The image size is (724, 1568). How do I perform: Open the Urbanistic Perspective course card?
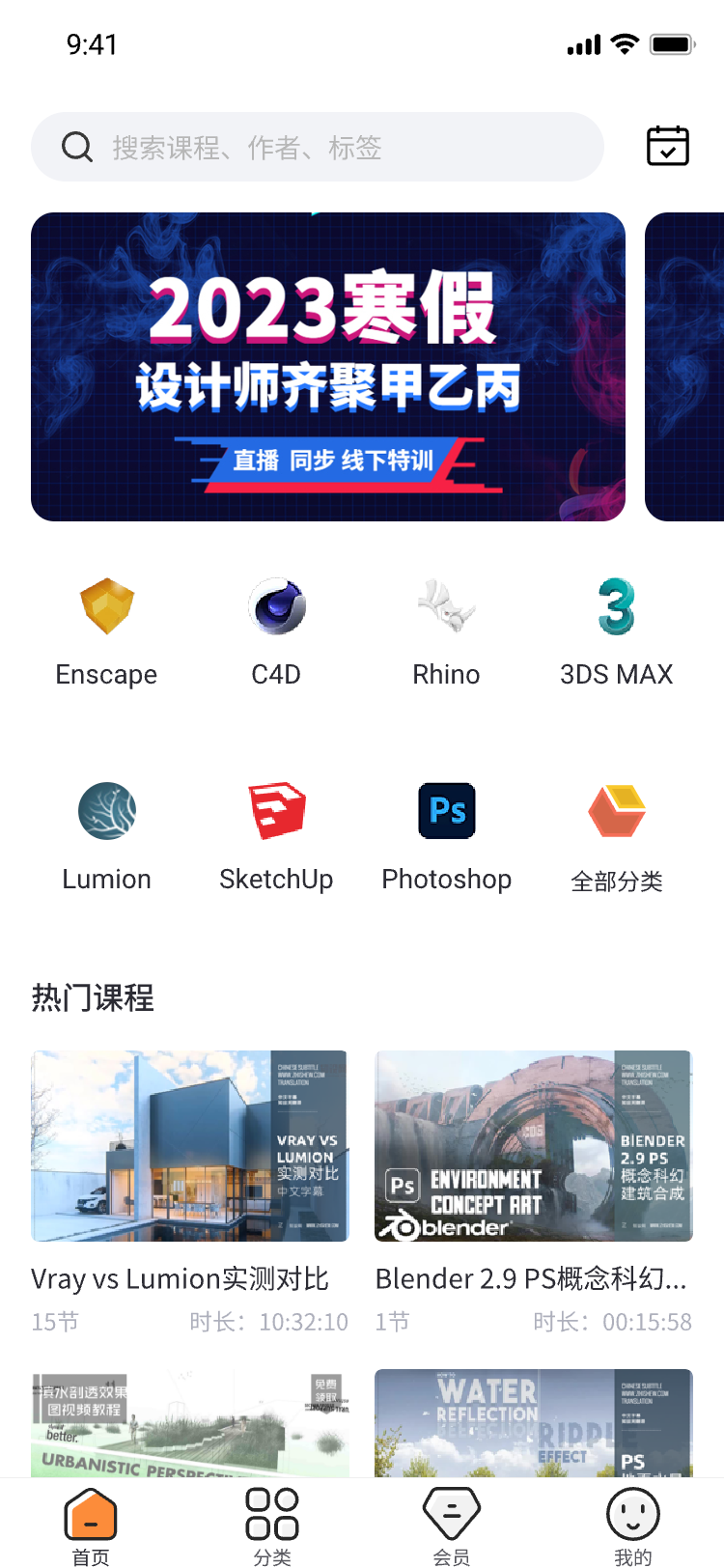[x=189, y=1423]
